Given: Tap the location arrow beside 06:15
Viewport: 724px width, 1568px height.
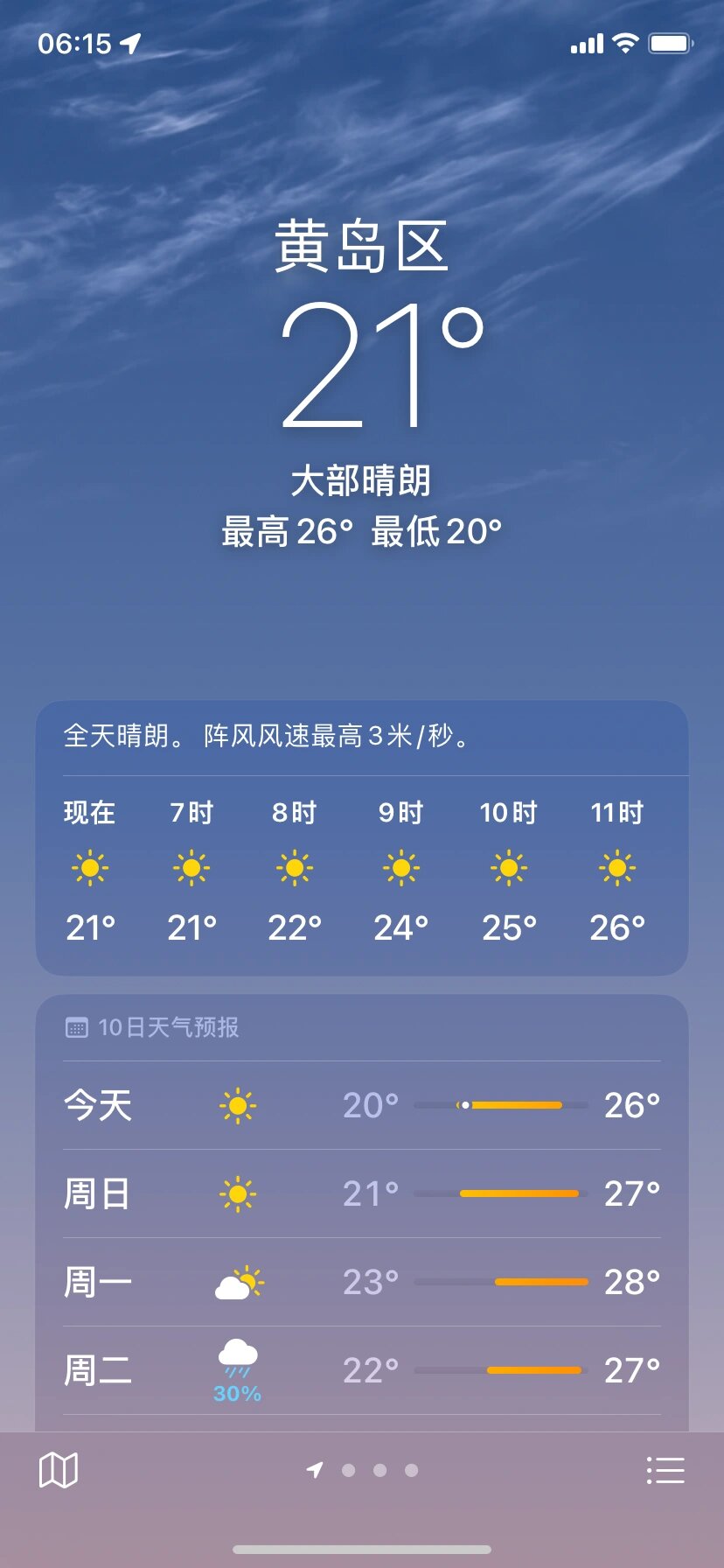Looking at the screenshot, I should [128, 41].
